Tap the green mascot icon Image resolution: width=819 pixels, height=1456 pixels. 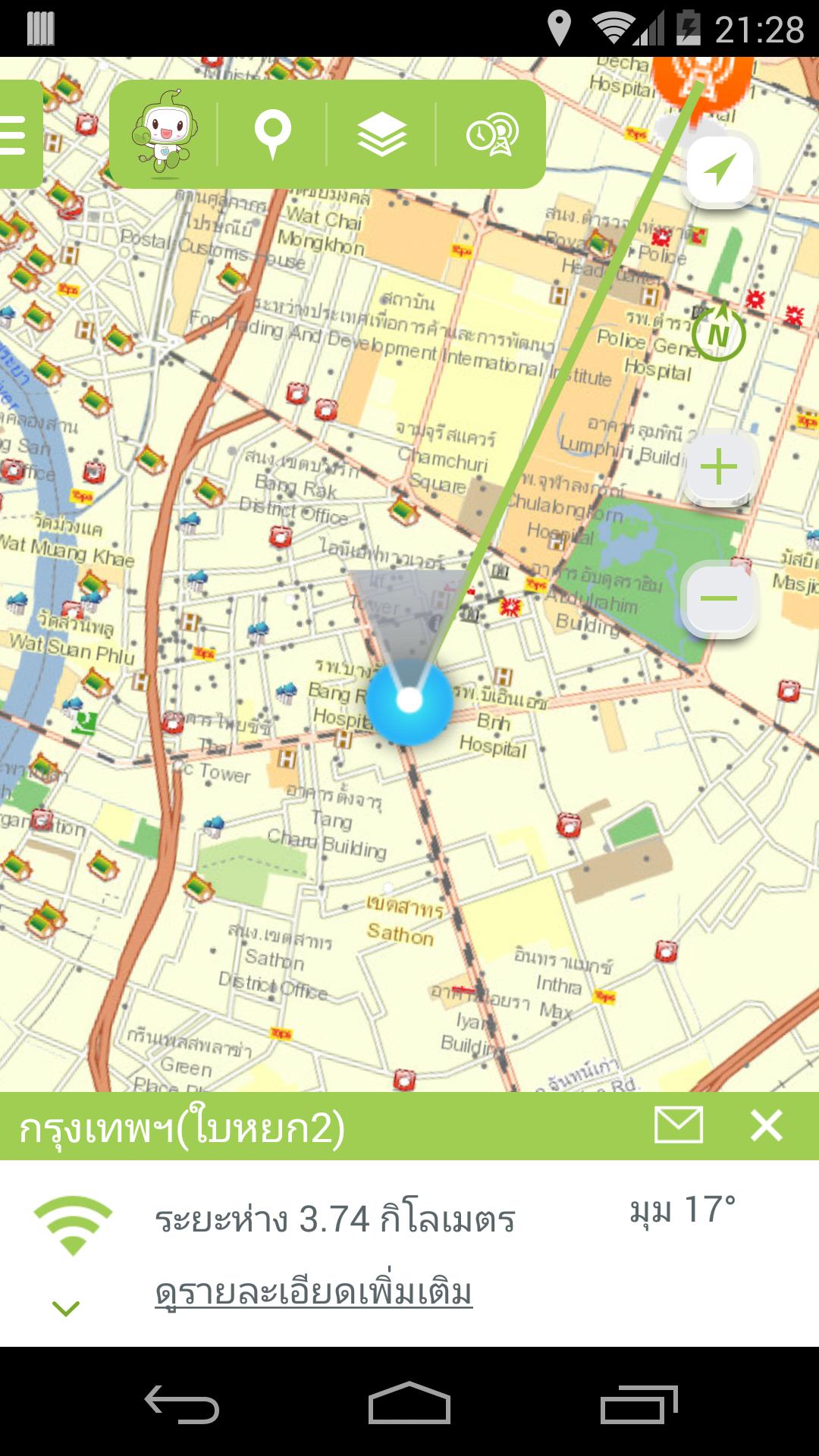(164, 134)
